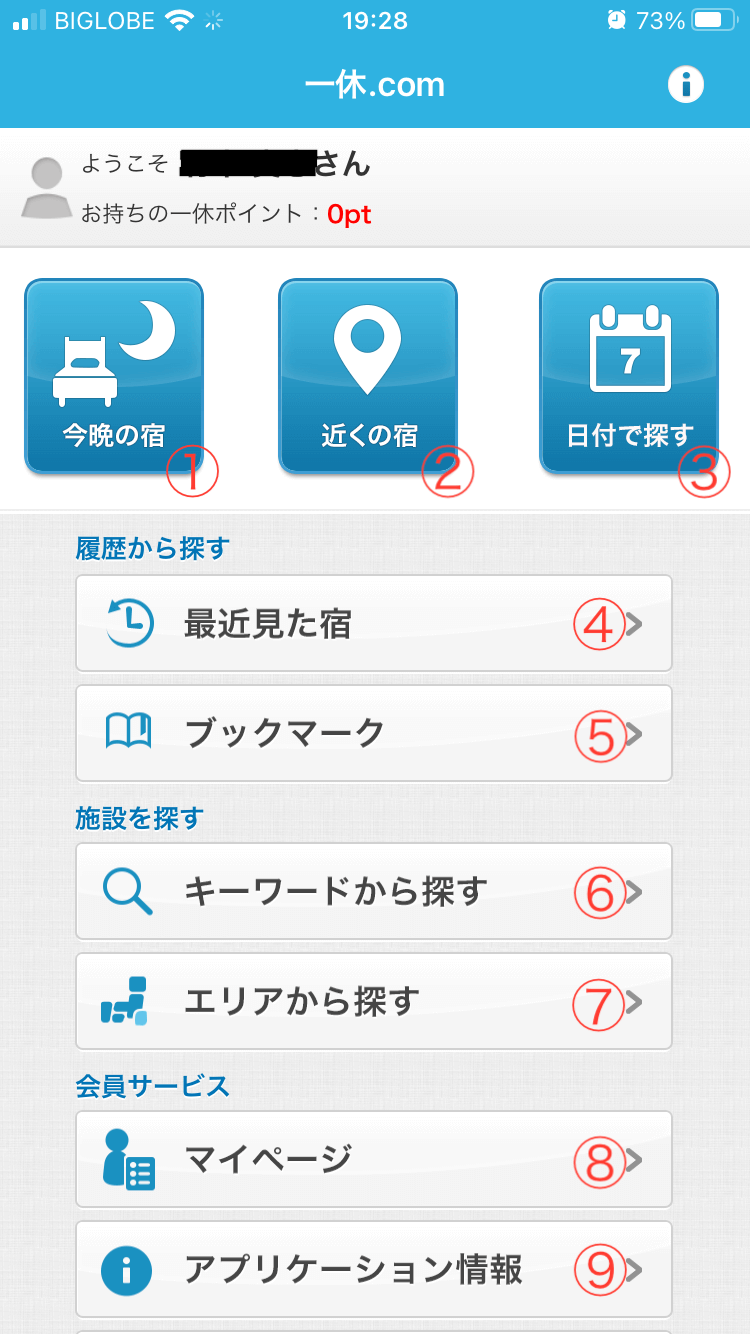Go to マイページ
Viewport: 750px width, 1334px height.
click(x=374, y=1159)
